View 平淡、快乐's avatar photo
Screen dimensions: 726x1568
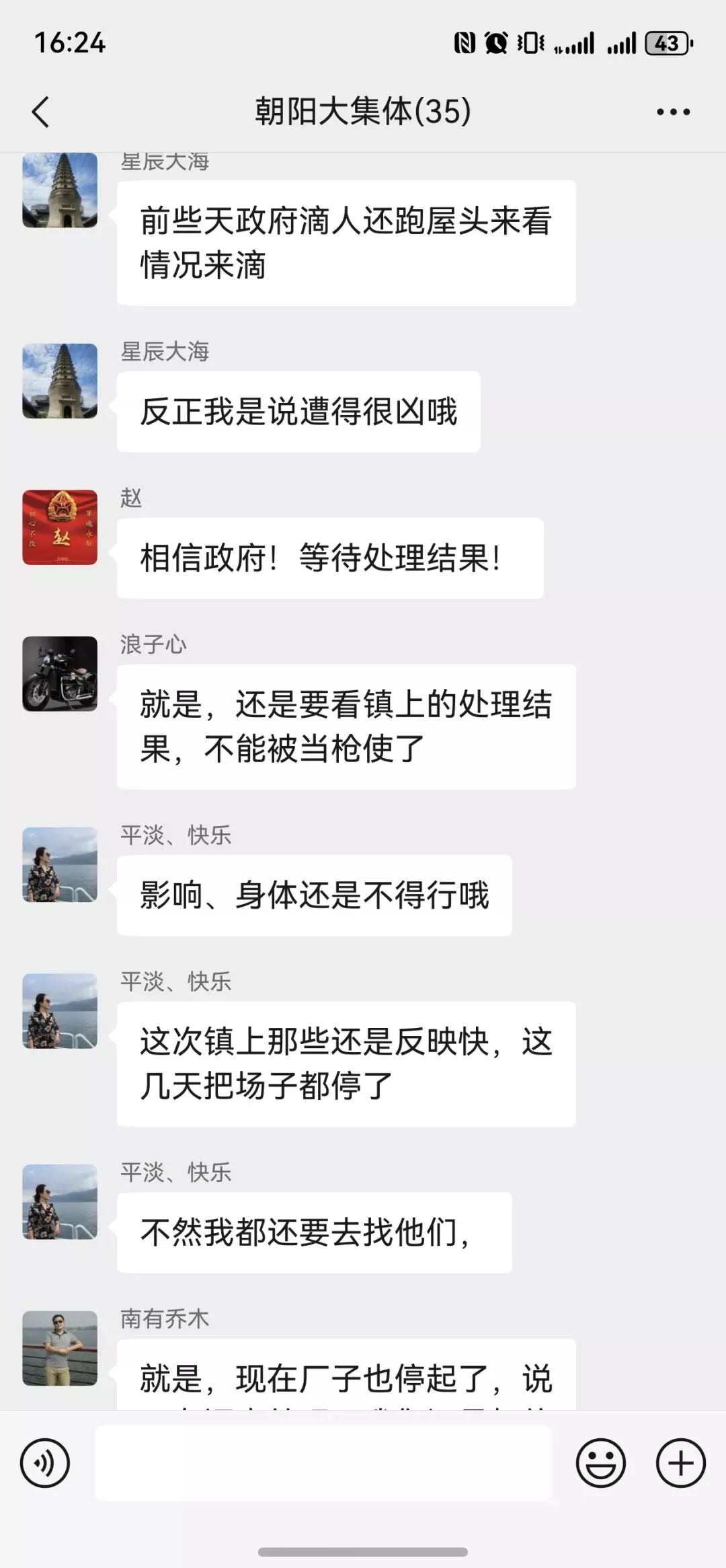pos(59,868)
